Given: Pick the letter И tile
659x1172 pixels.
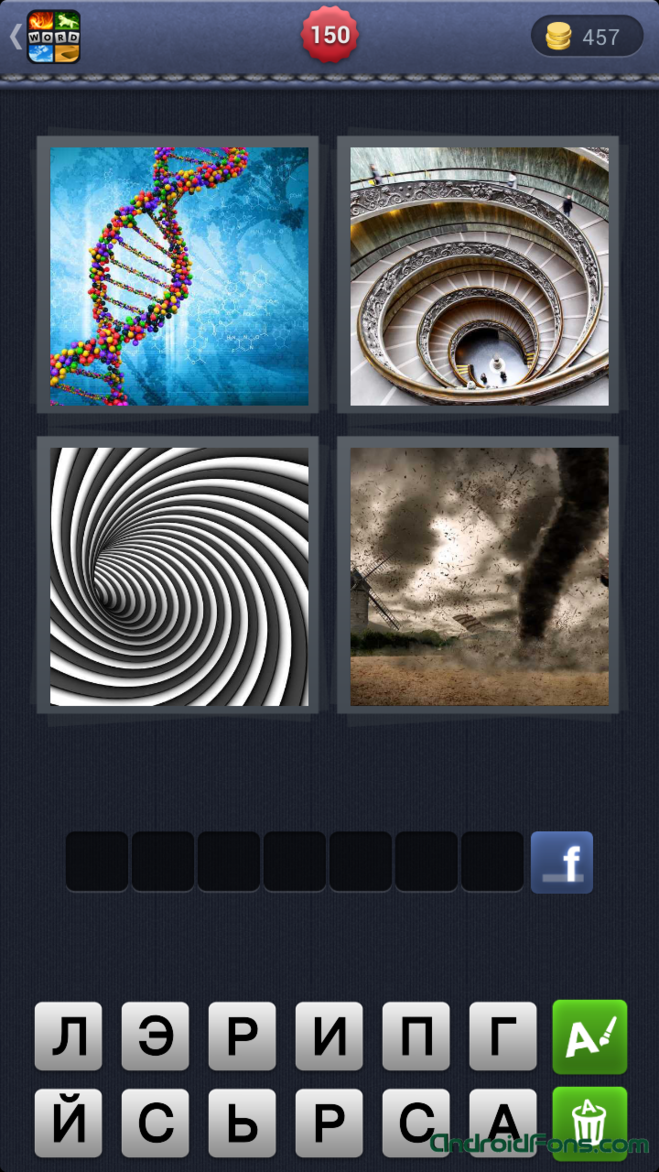Looking at the screenshot, I should [329, 1037].
